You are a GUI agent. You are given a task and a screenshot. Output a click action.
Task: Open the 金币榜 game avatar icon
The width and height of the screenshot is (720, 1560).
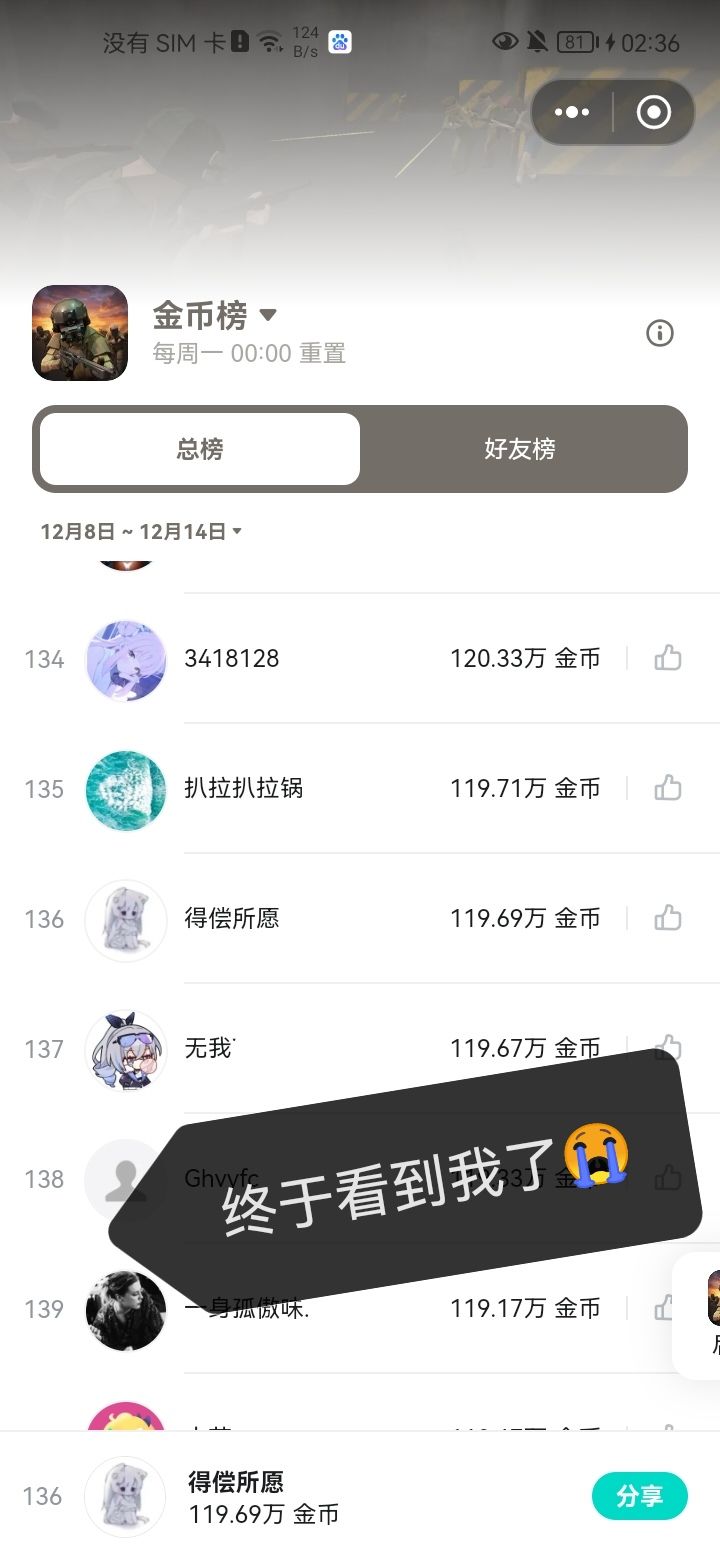coord(79,333)
